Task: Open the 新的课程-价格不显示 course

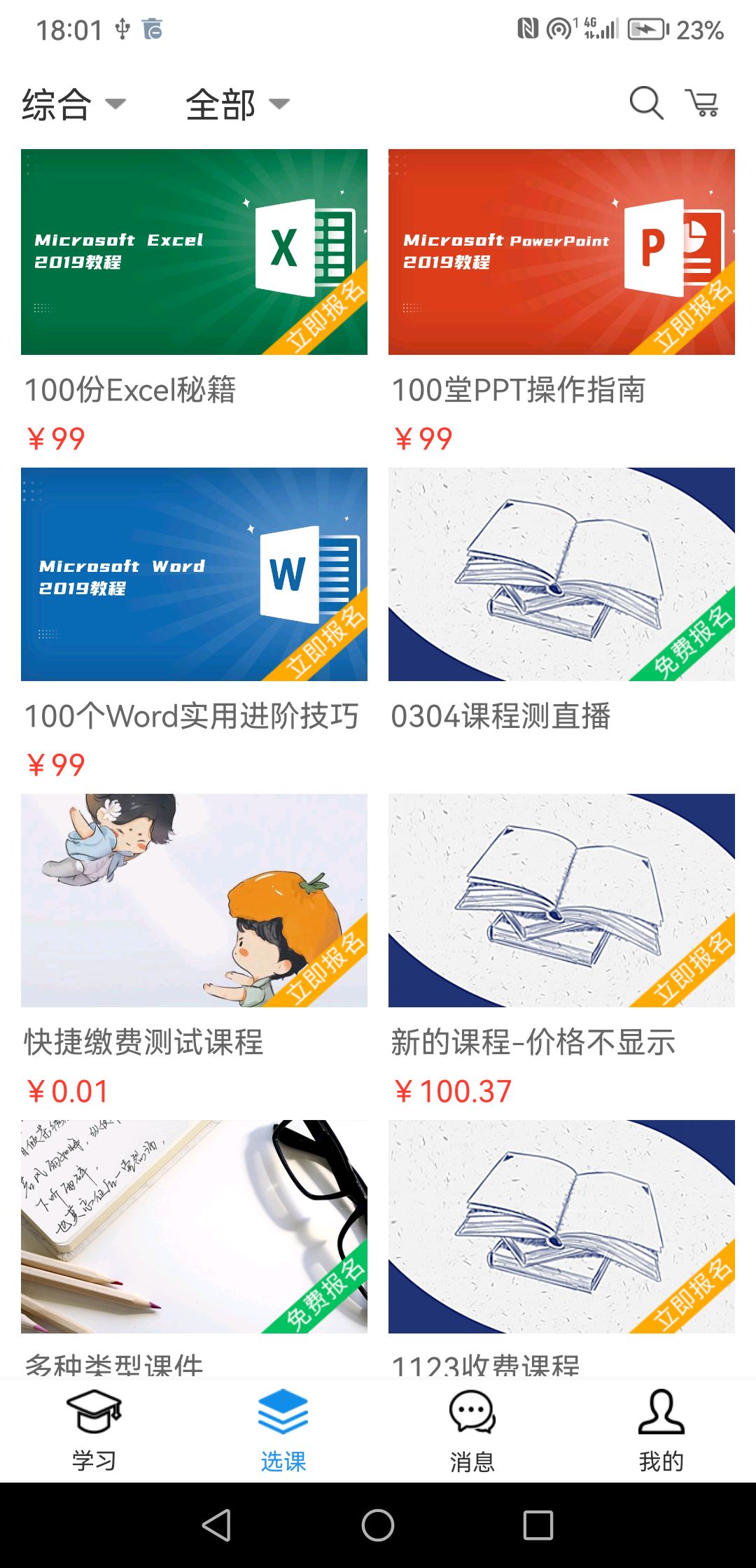Action: click(561, 900)
